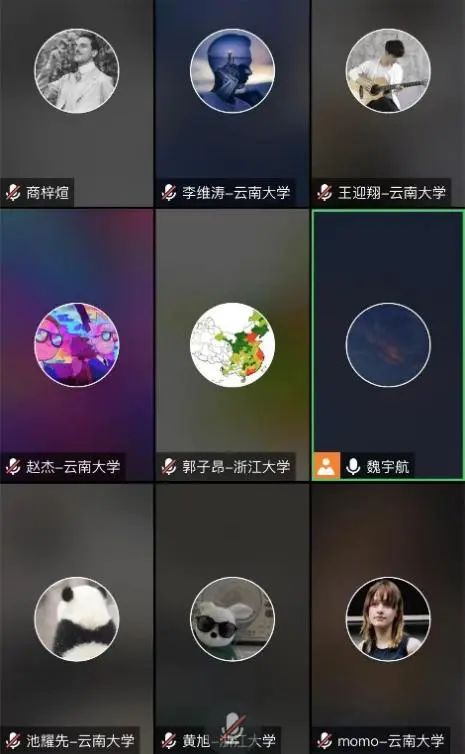
Task: Select 赵杰-云南大学 participant tile
Action: (x=76, y=345)
